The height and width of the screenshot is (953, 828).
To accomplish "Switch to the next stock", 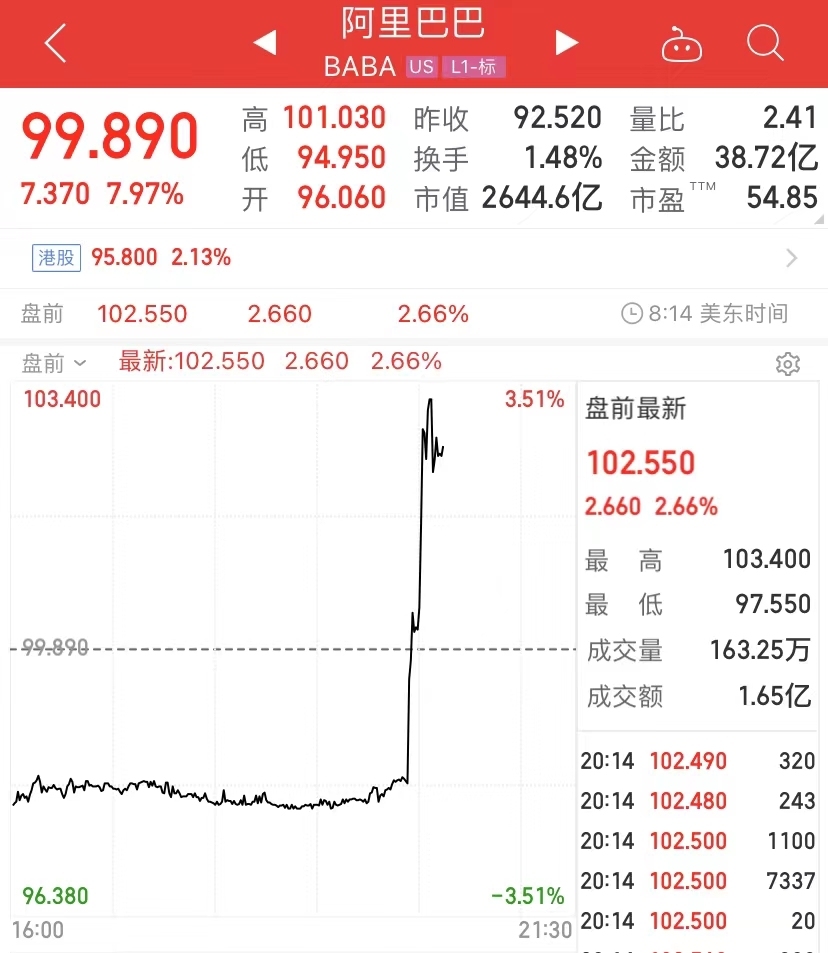I will coord(567,43).
